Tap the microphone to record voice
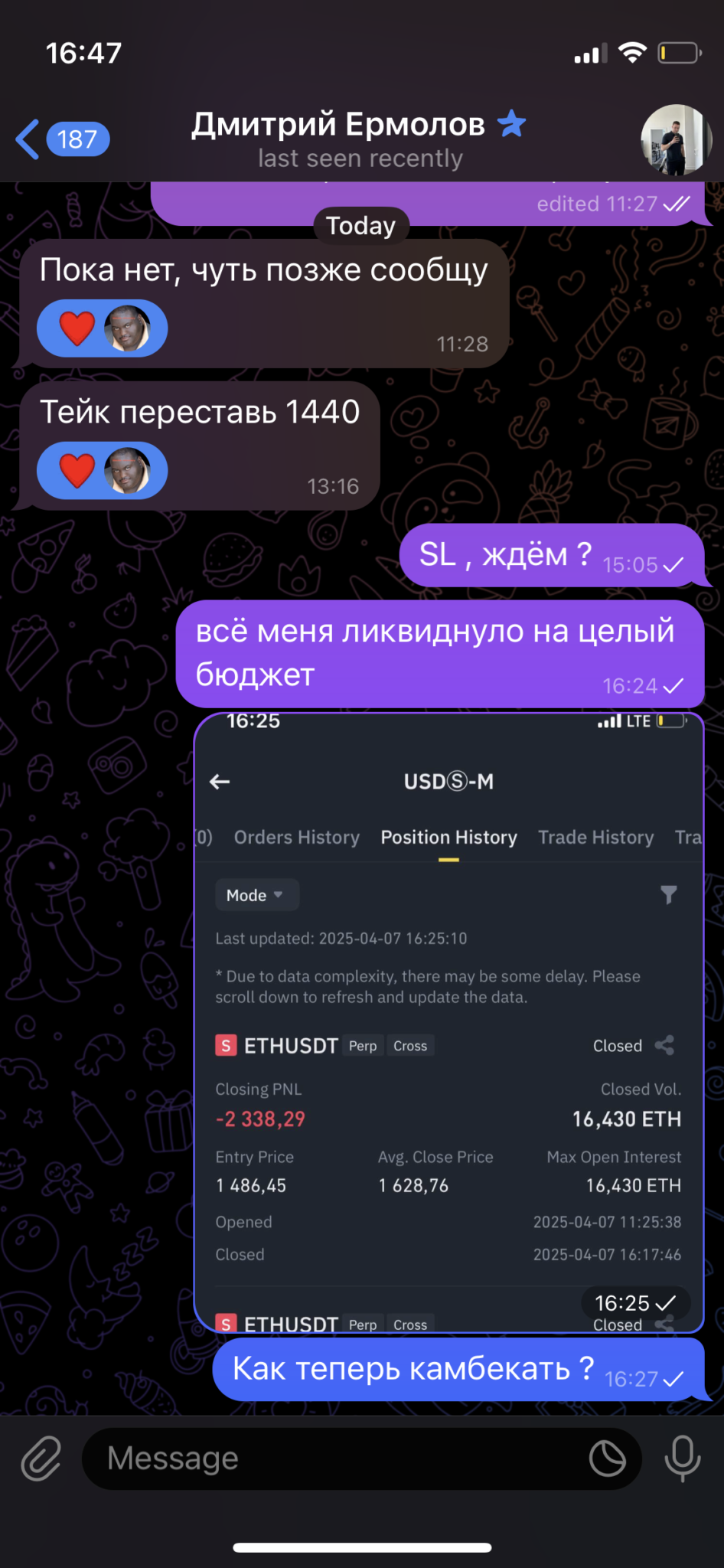 point(682,1458)
